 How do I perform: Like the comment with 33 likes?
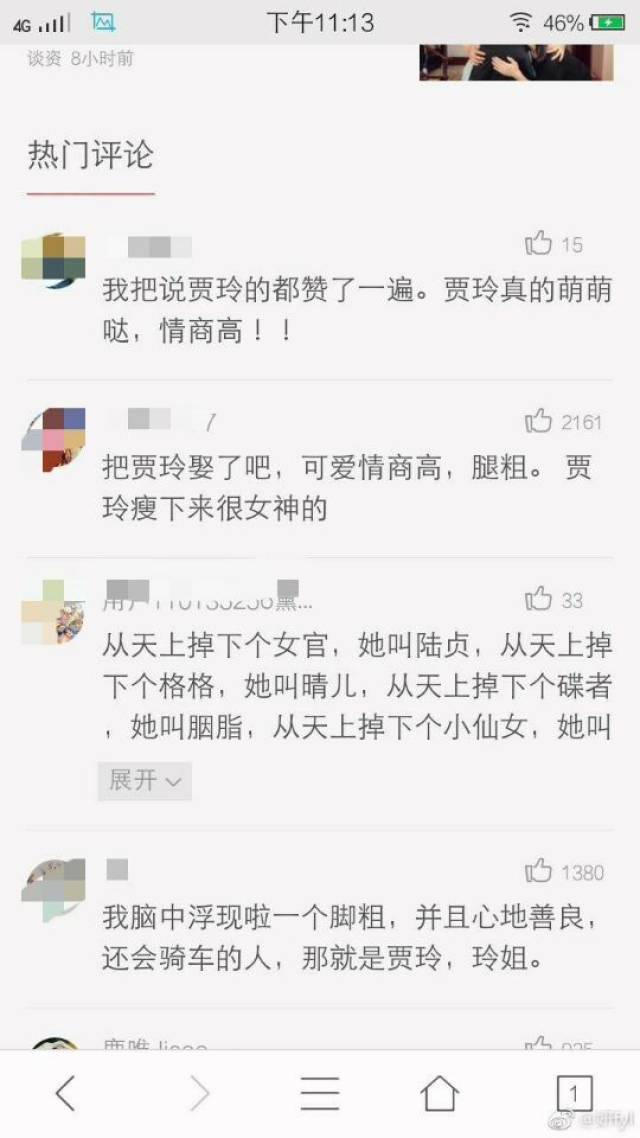coord(539,599)
